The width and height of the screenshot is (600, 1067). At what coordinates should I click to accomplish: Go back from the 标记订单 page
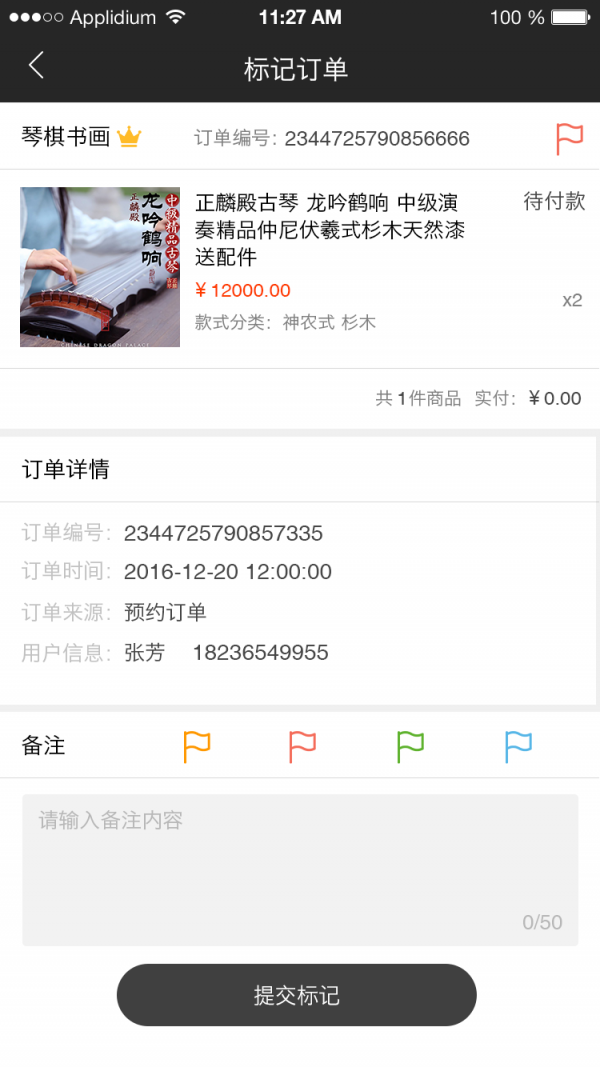(37, 66)
